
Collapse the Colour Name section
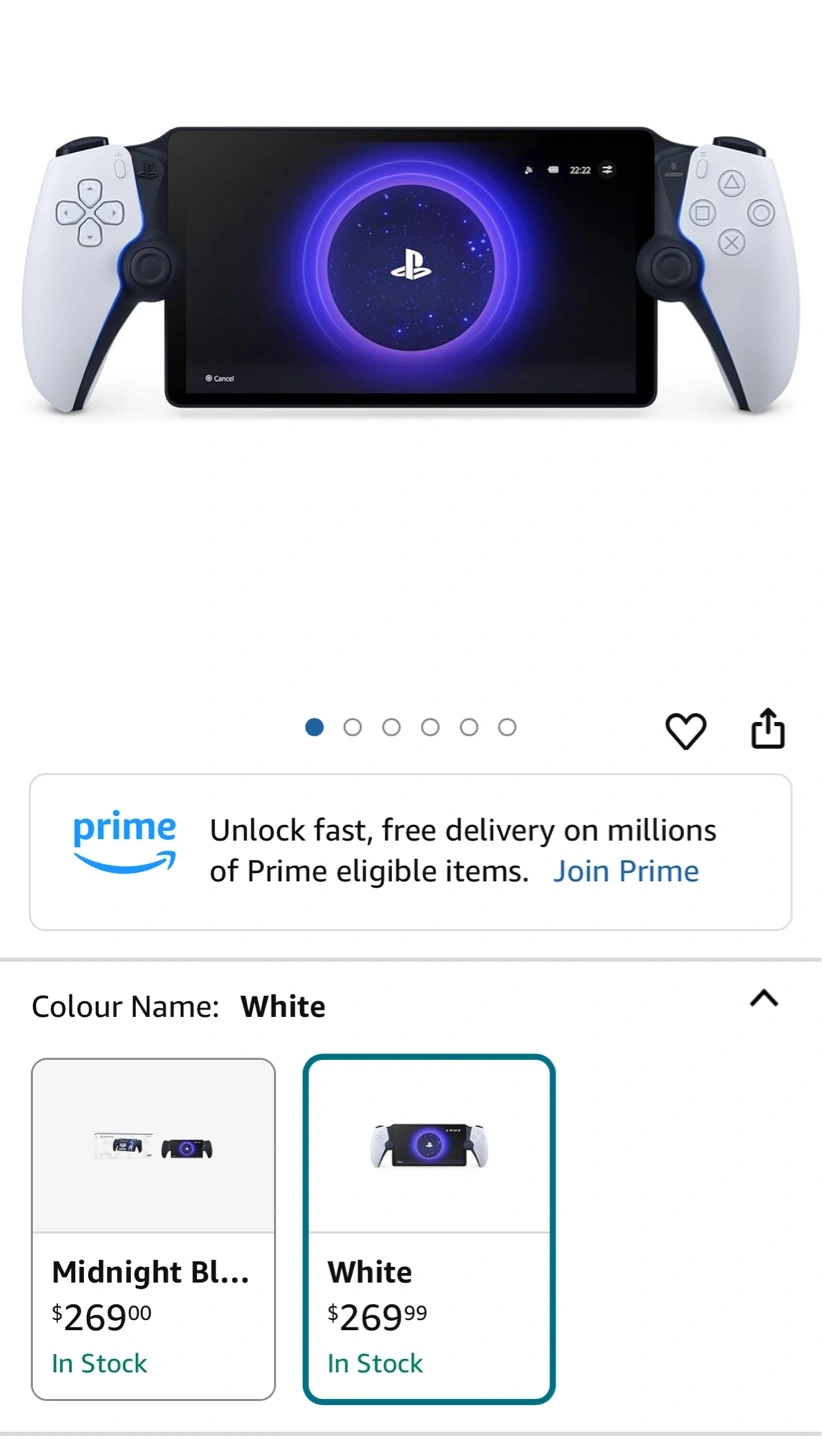click(763, 998)
